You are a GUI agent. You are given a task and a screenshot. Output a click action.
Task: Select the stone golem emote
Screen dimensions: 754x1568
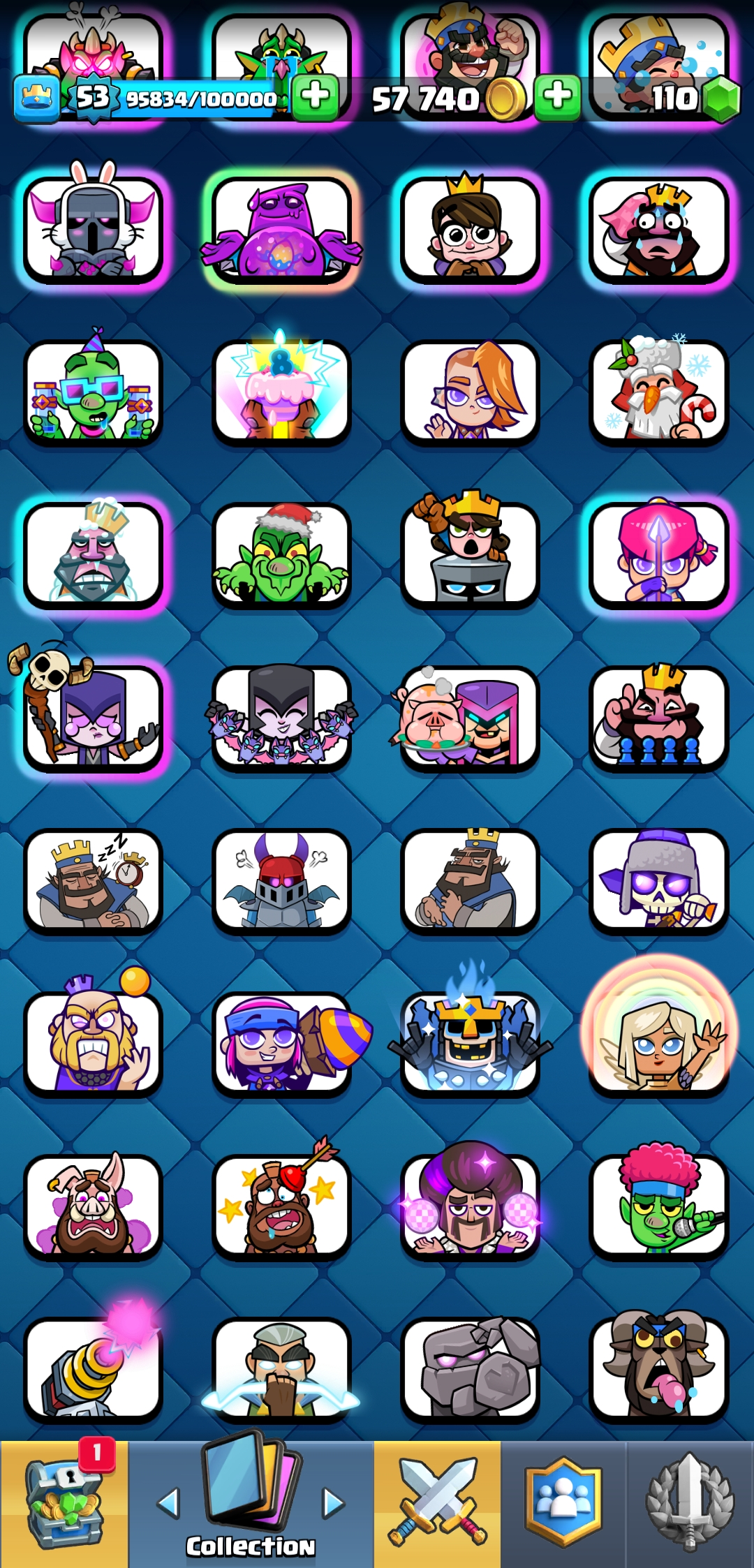coord(470,1368)
